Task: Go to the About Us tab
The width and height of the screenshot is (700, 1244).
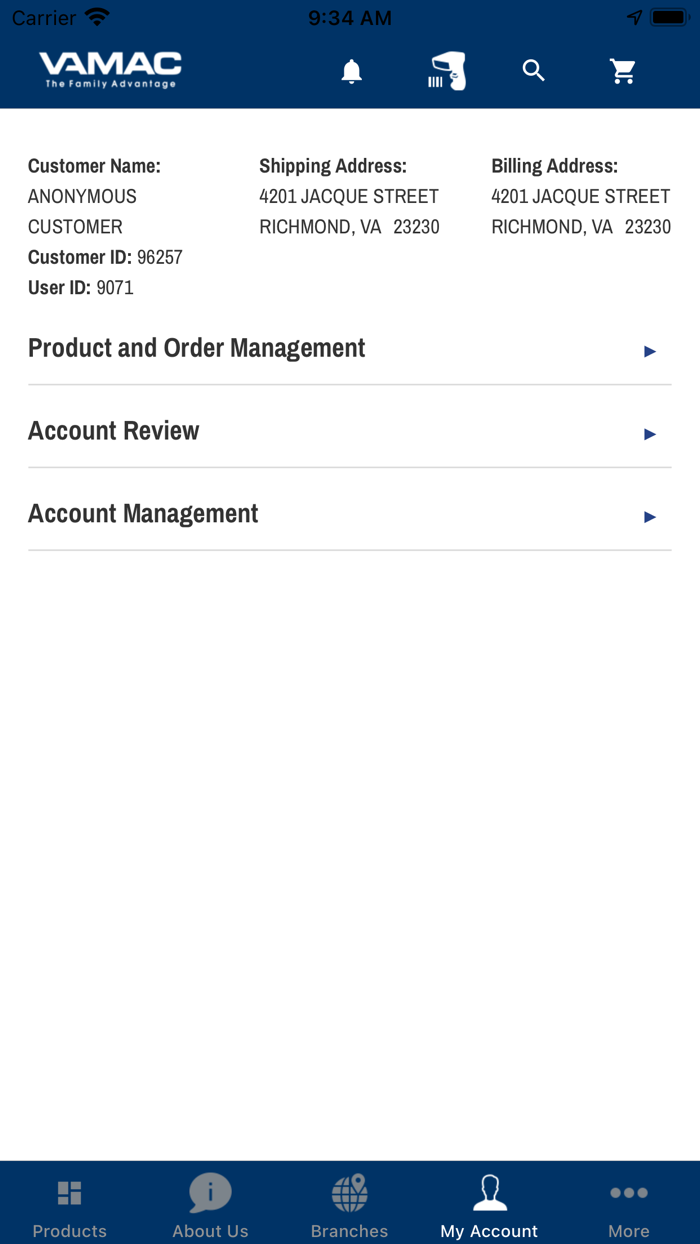Action: point(210,1206)
